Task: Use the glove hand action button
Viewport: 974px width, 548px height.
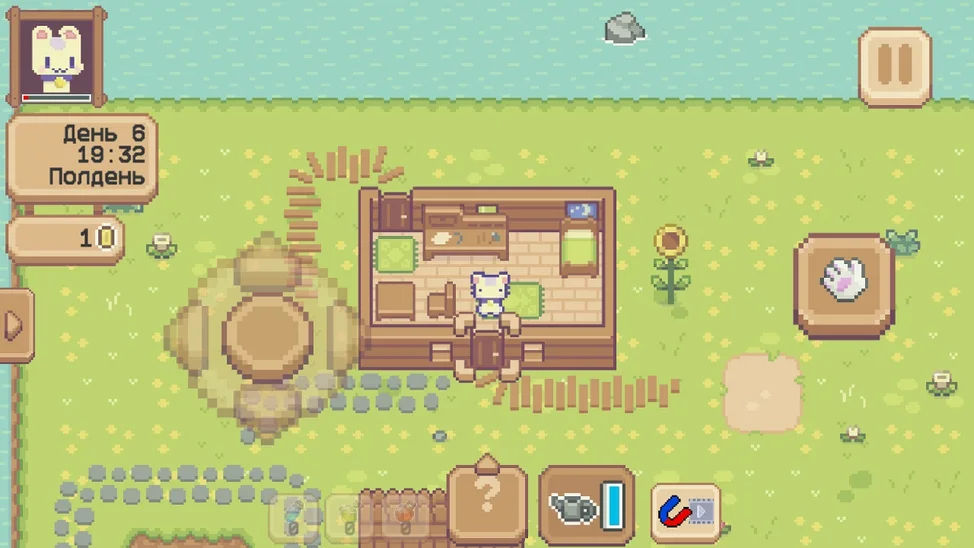Action: (844, 284)
